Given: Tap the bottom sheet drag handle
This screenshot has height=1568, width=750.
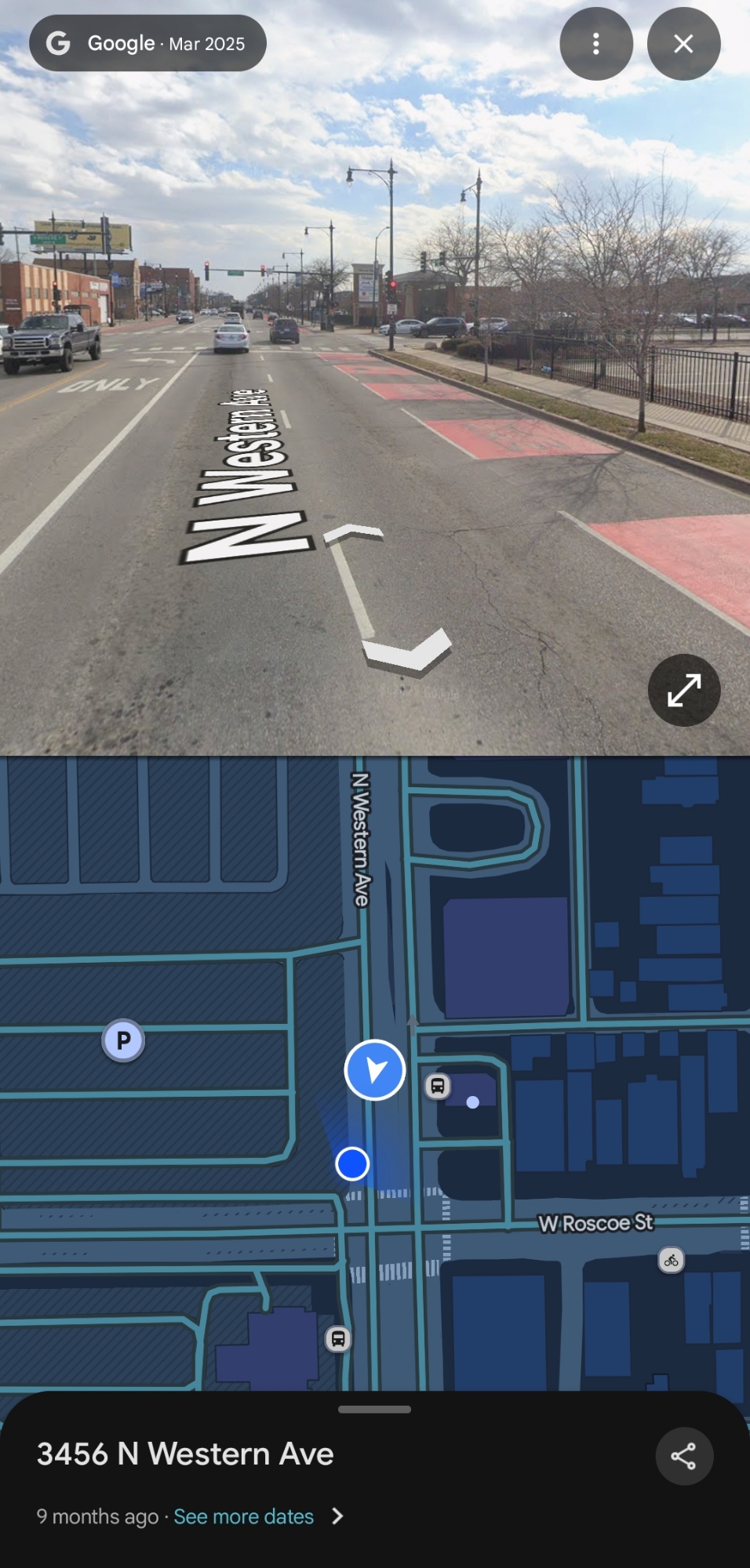Looking at the screenshot, I should pyautogui.click(x=374, y=1409).
